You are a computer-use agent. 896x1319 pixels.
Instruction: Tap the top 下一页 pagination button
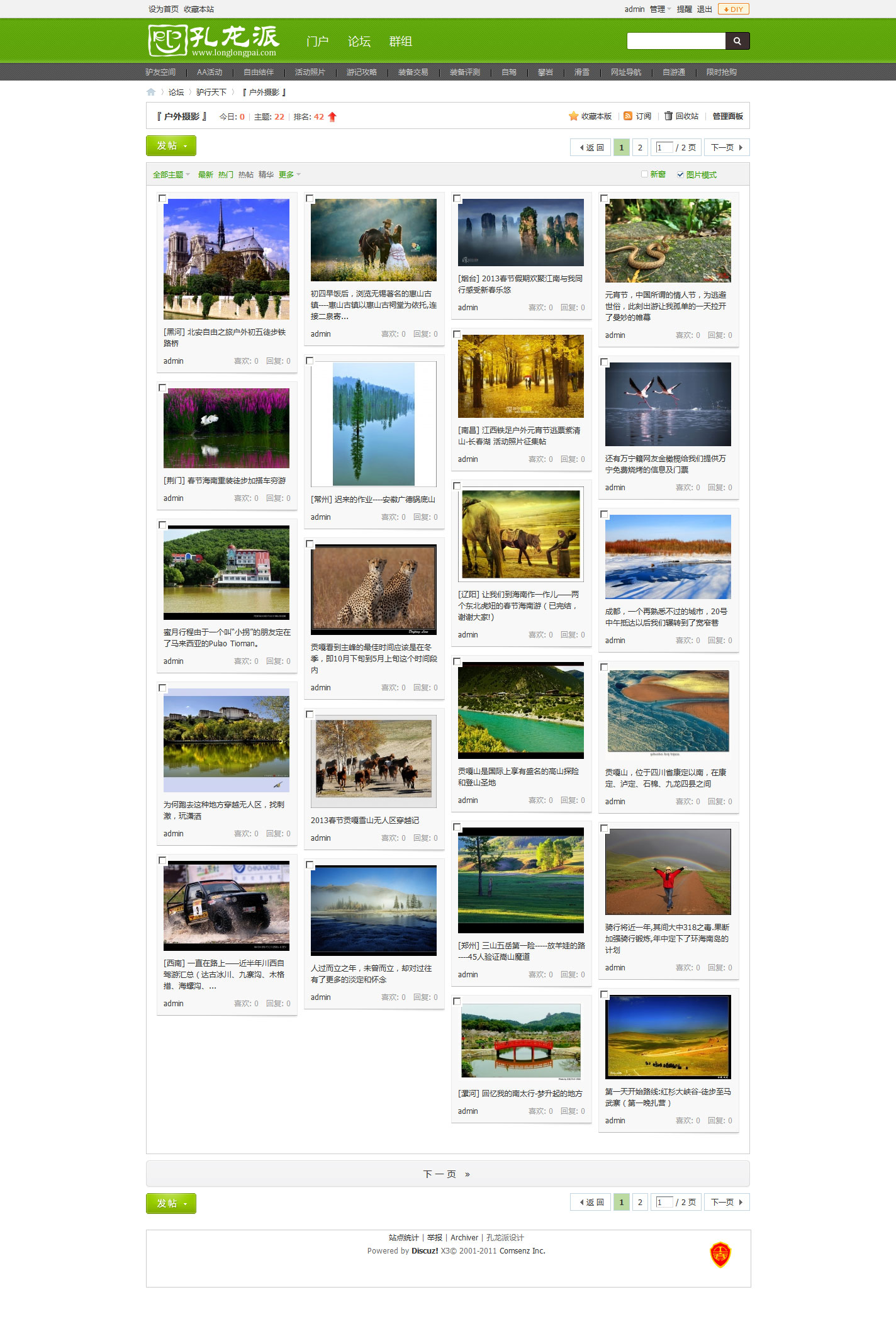(726, 147)
